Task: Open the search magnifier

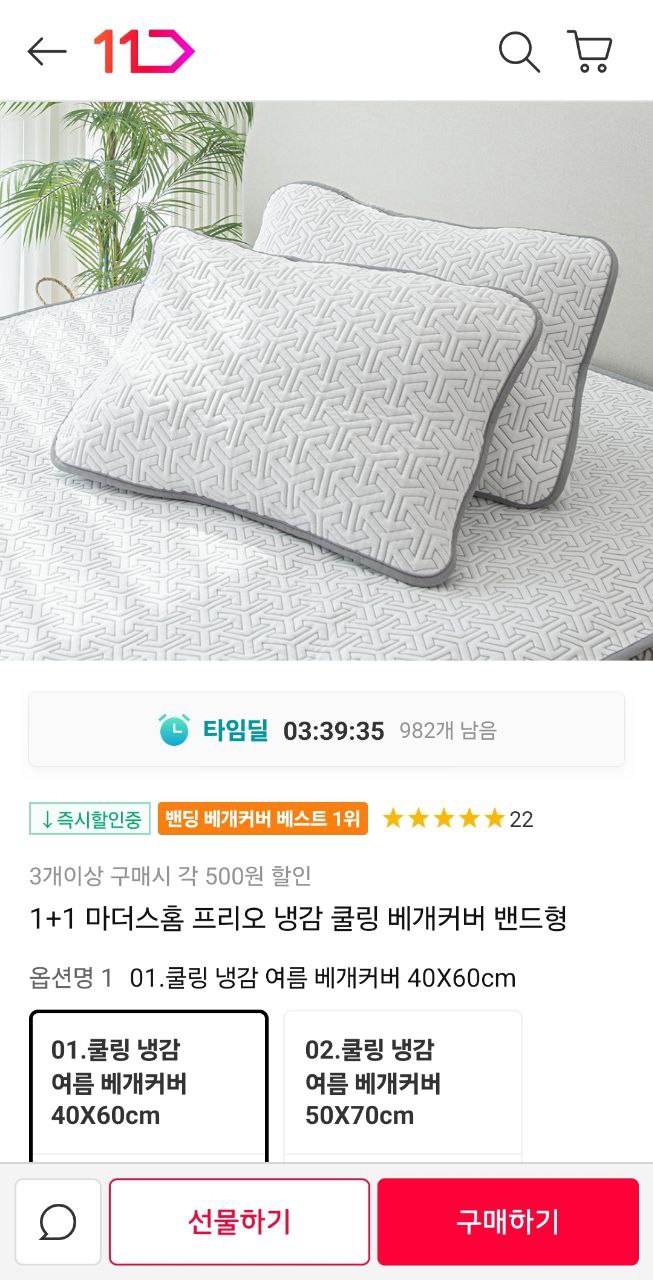Action: [518, 52]
